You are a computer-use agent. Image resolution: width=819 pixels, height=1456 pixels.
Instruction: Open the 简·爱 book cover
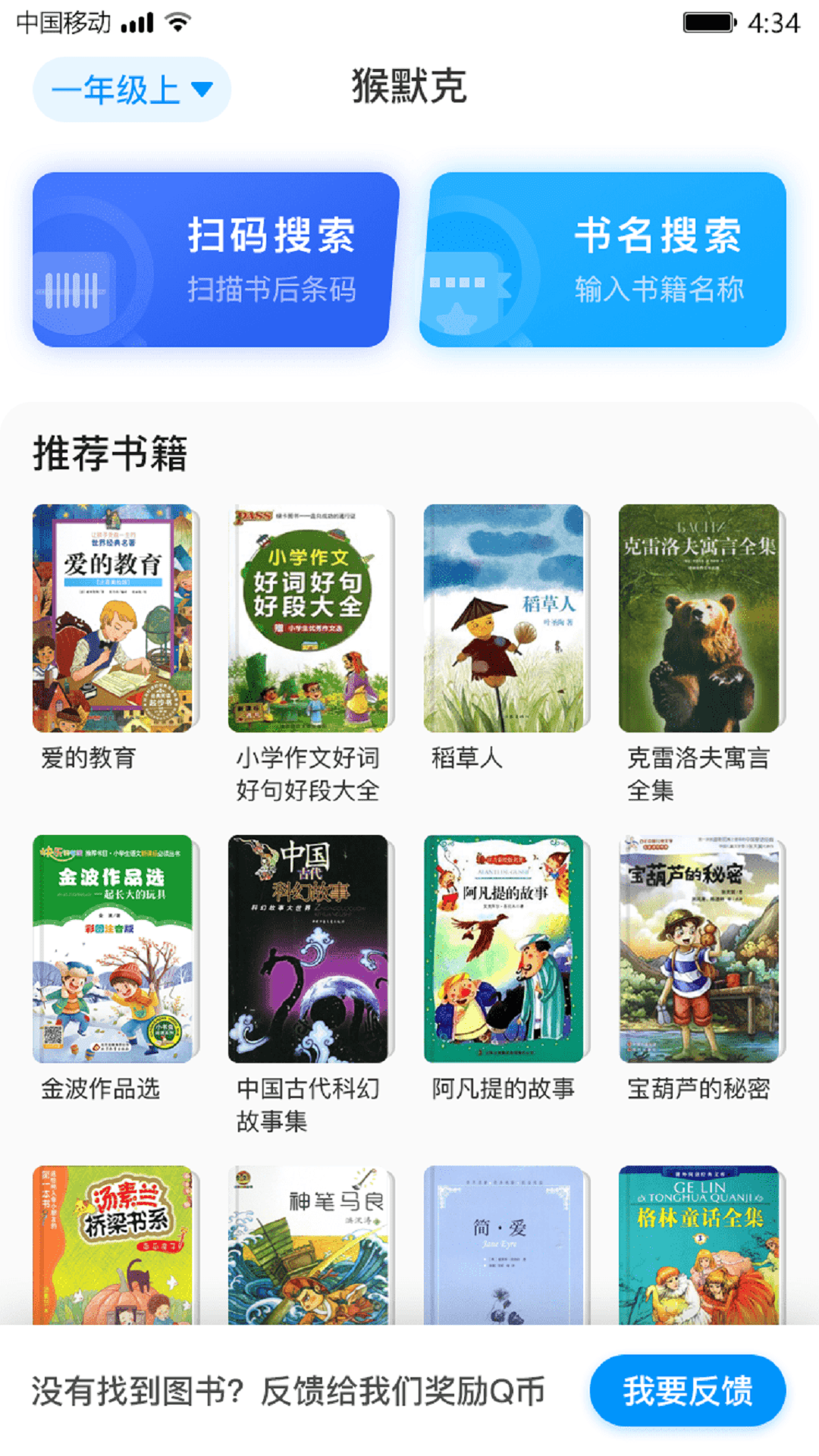point(504,1245)
